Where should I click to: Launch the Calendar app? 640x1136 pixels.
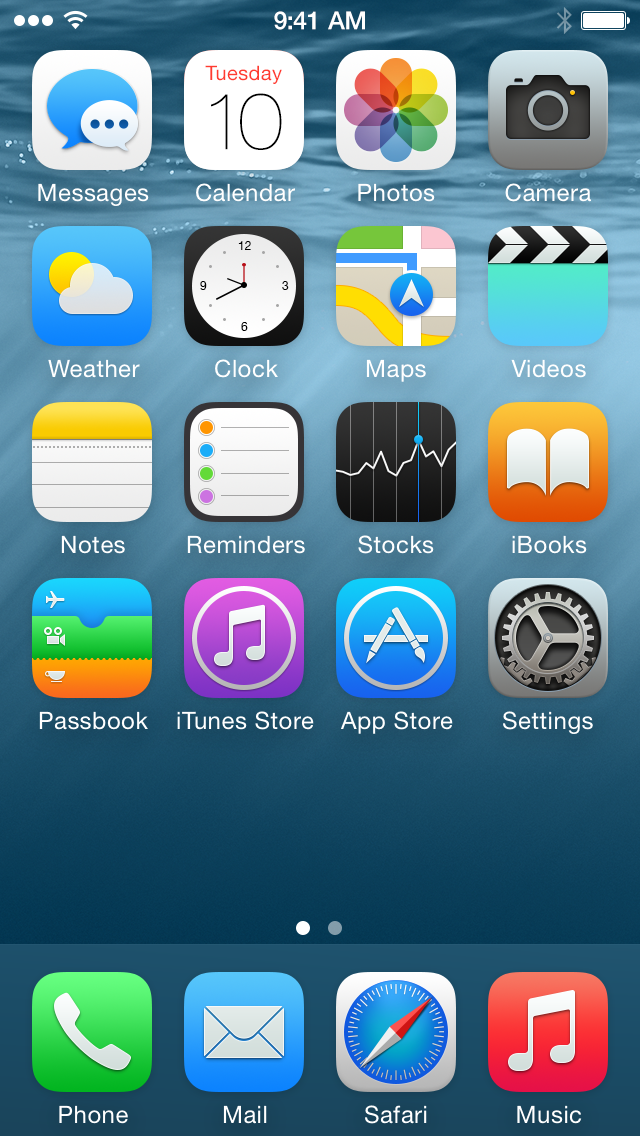[244, 110]
